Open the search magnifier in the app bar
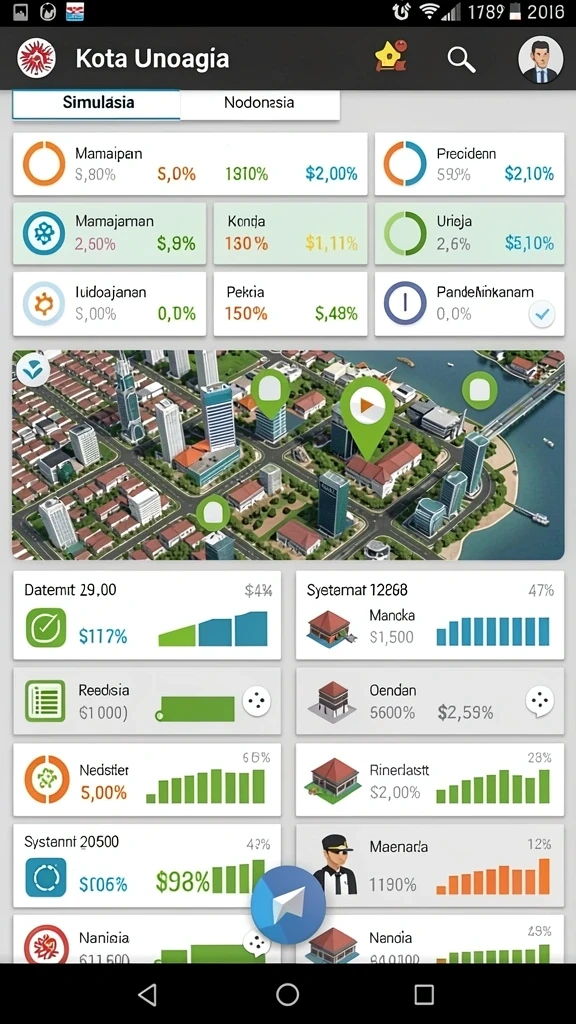Viewport: 576px width, 1024px height. [x=461, y=59]
